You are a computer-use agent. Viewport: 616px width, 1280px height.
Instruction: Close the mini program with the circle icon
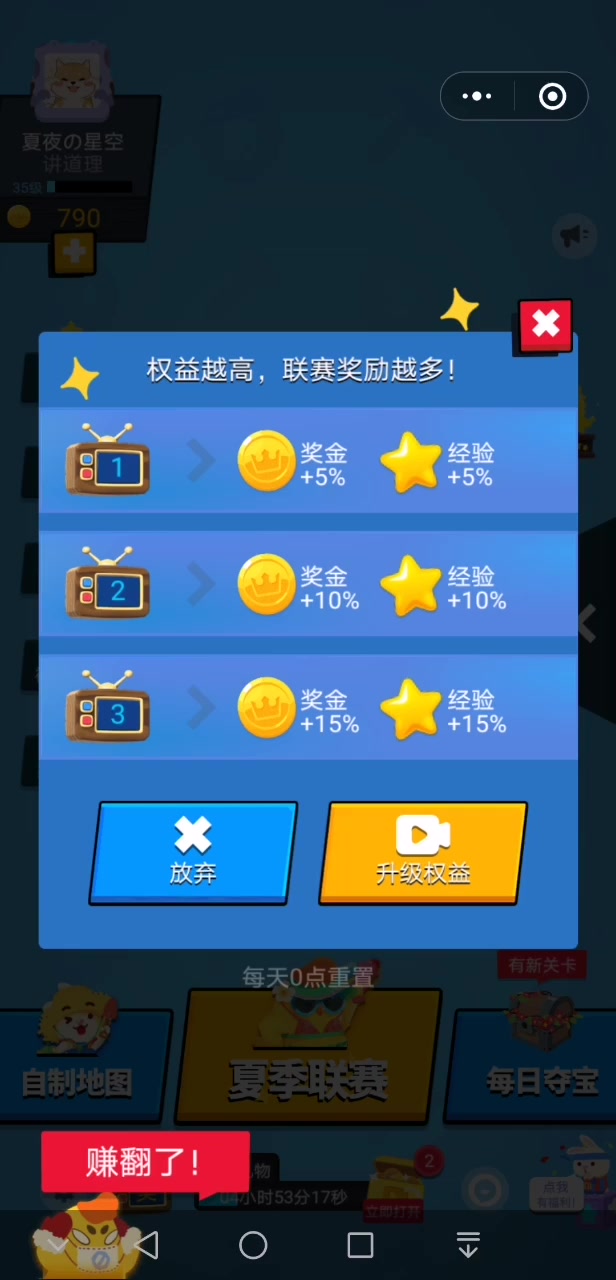coord(552,96)
